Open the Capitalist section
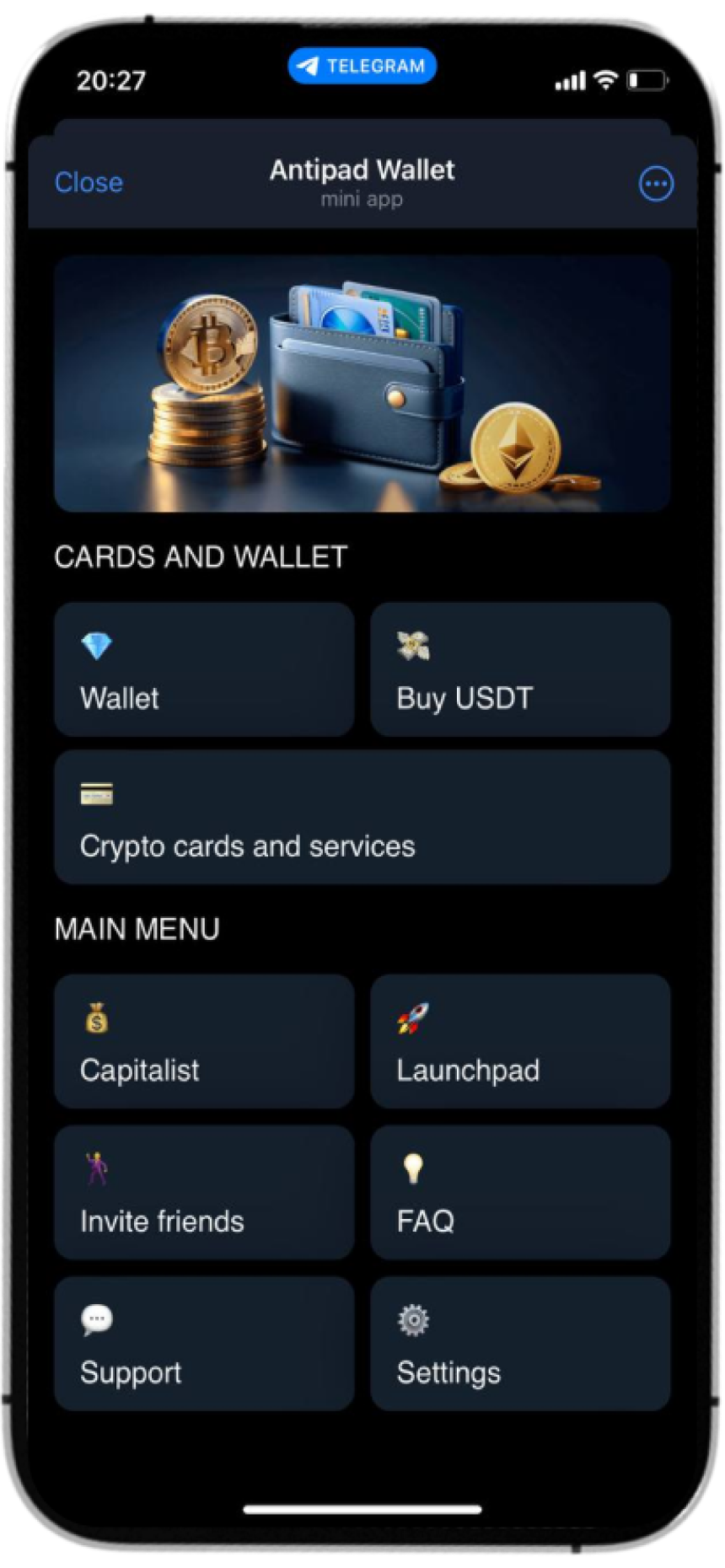The width and height of the screenshot is (725, 1568). pyautogui.click(x=204, y=1042)
